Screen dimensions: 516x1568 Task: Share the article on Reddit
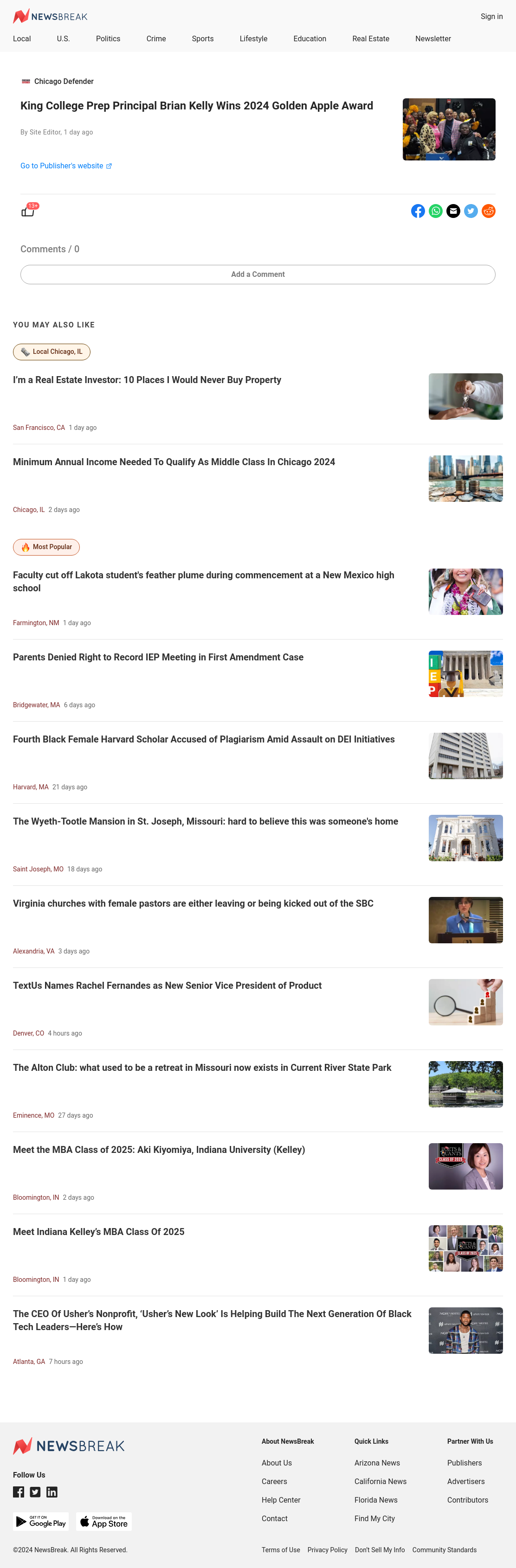489,211
